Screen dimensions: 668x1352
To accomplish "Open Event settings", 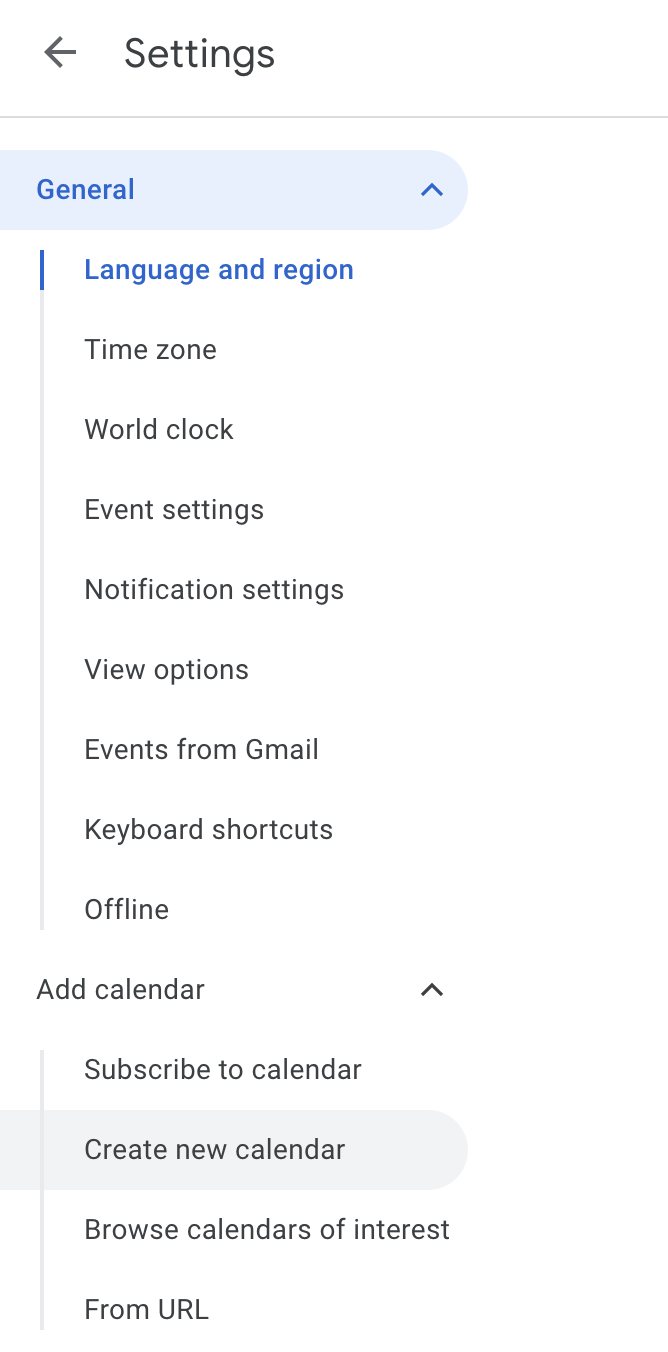I will (174, 510).
